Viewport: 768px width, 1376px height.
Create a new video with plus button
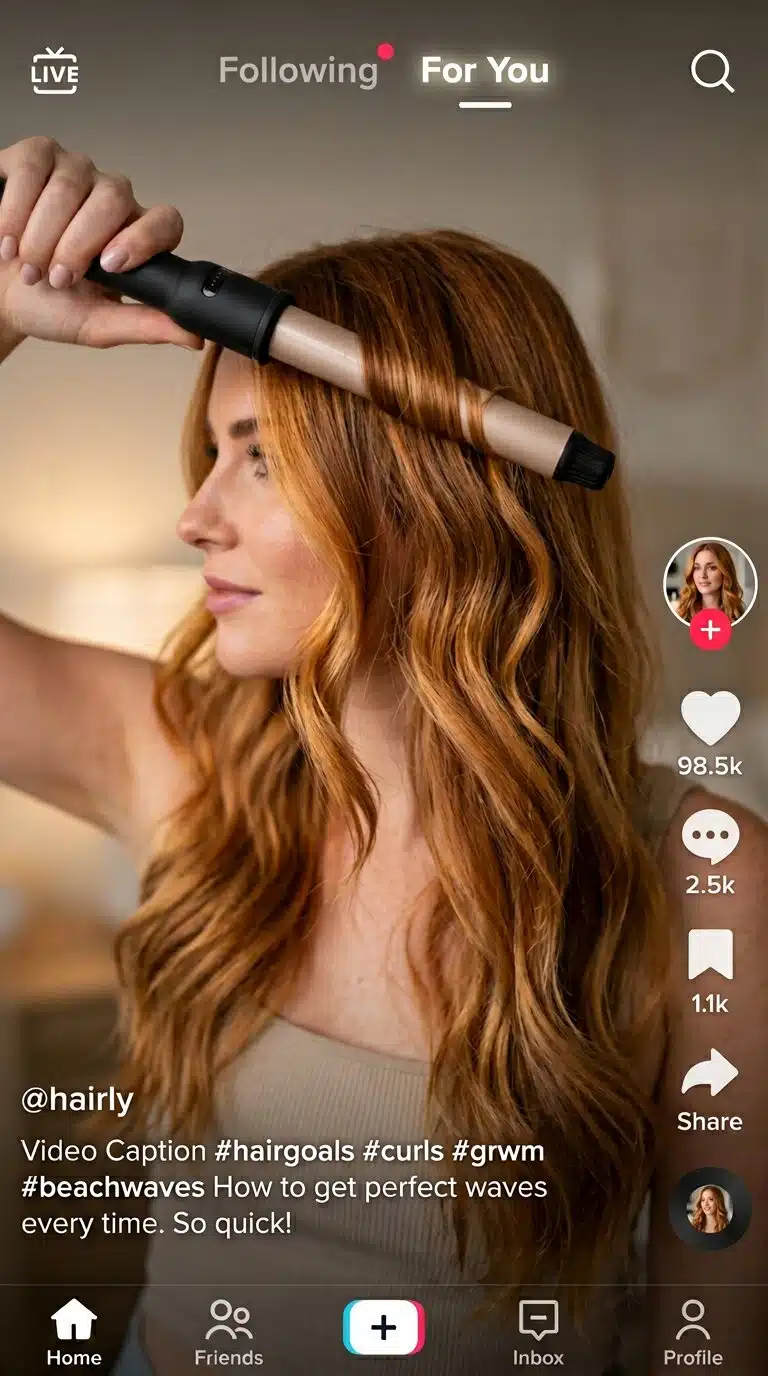click(384, 1327)
